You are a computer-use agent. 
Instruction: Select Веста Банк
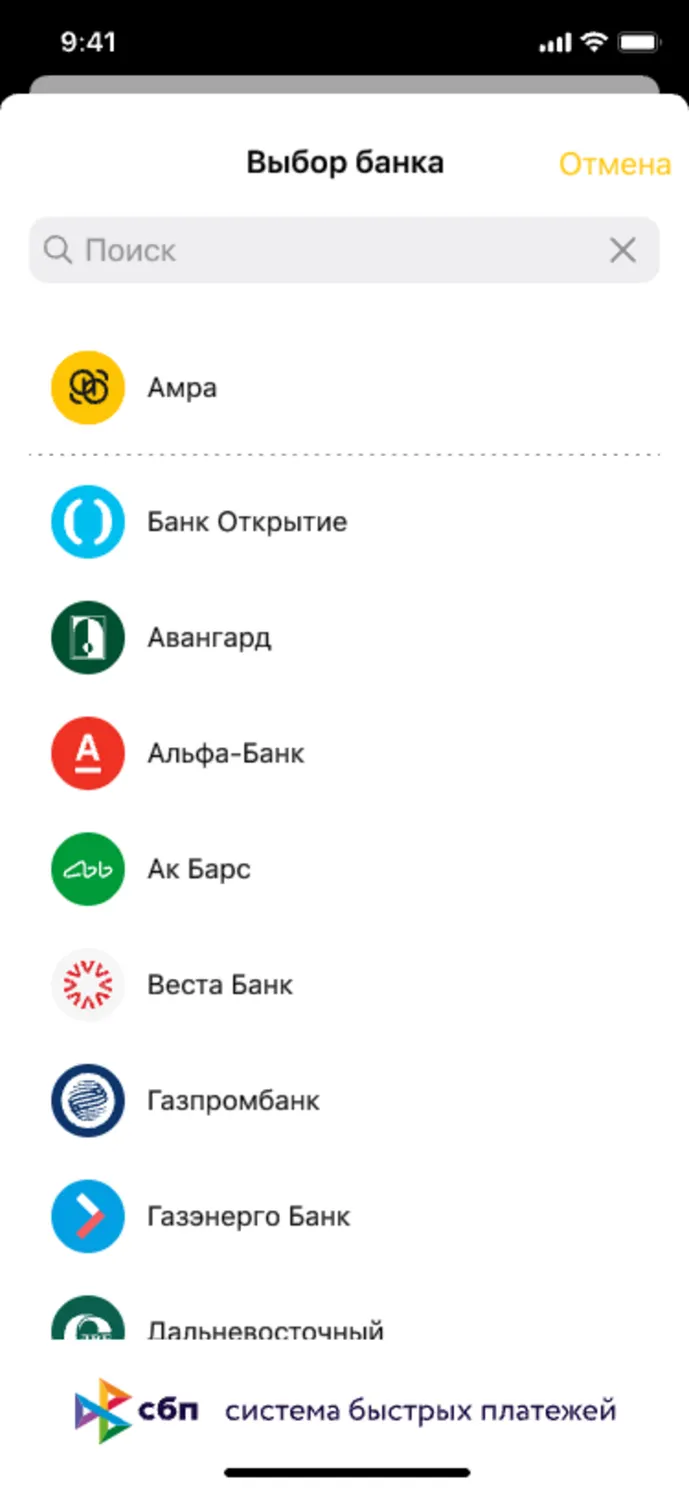click(x=344, y=985)
